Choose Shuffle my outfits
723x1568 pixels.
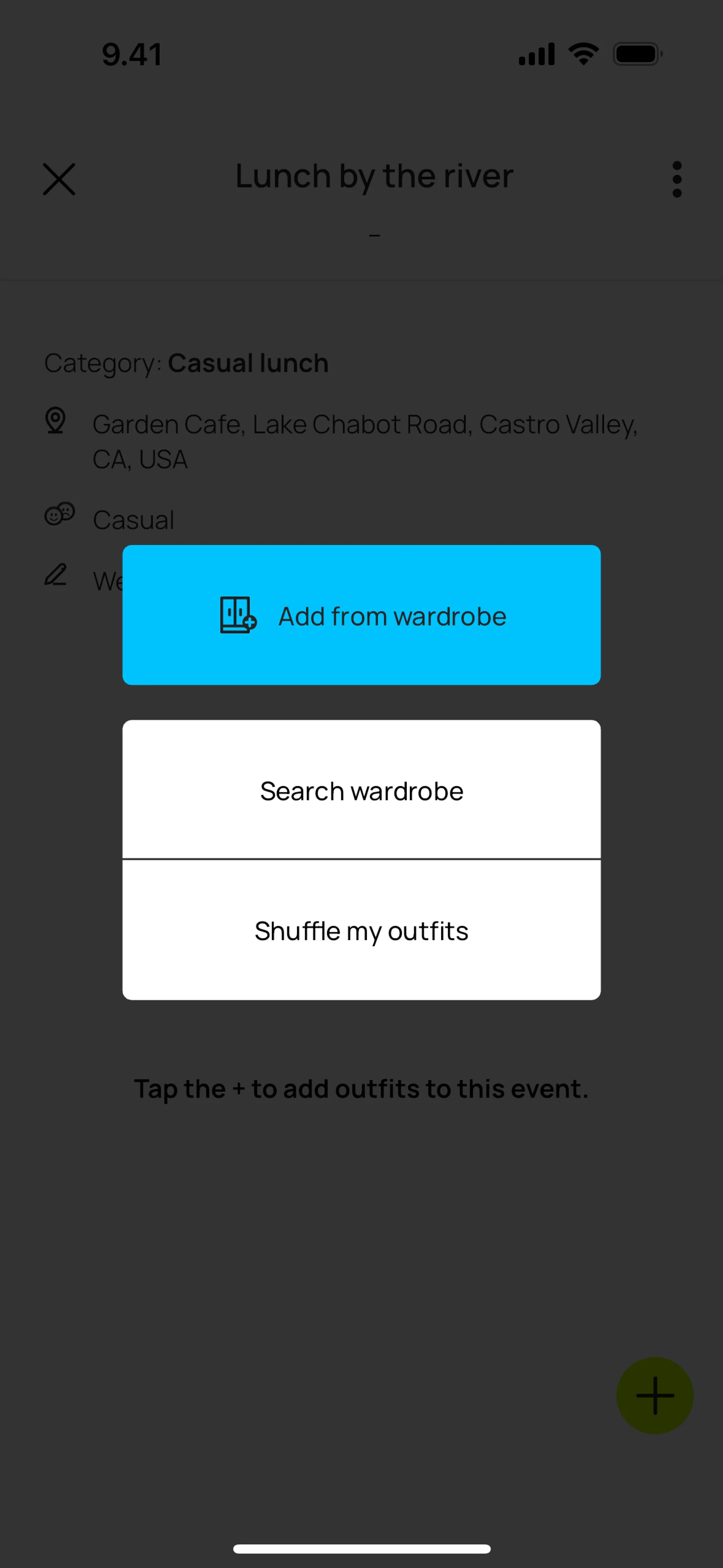361,931
